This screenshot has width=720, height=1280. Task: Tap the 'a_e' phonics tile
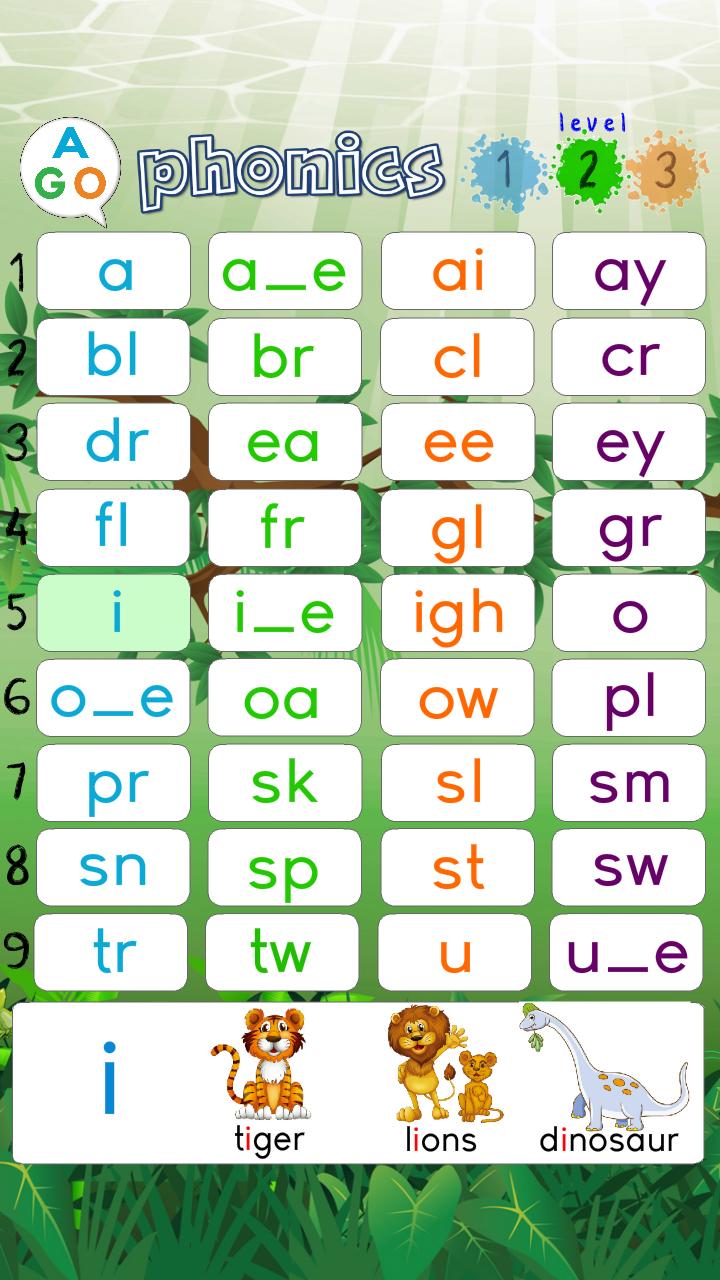284,271
